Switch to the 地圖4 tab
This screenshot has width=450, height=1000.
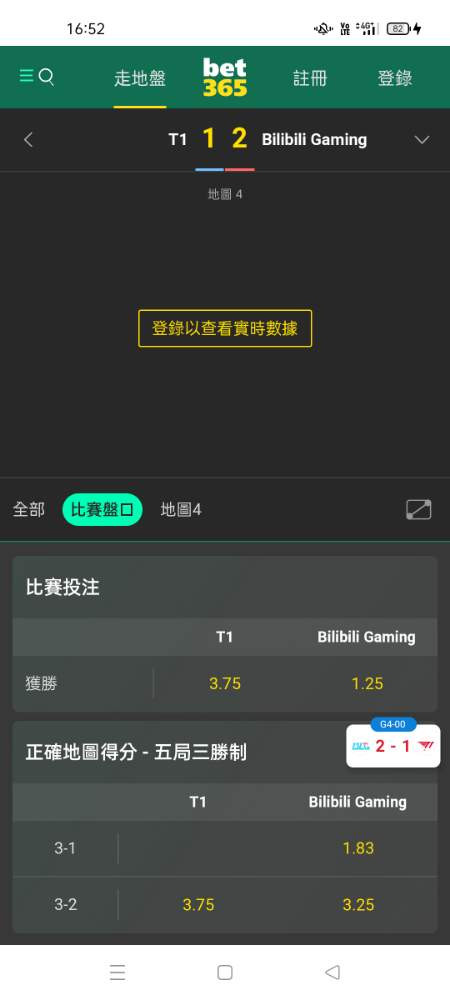181,510
